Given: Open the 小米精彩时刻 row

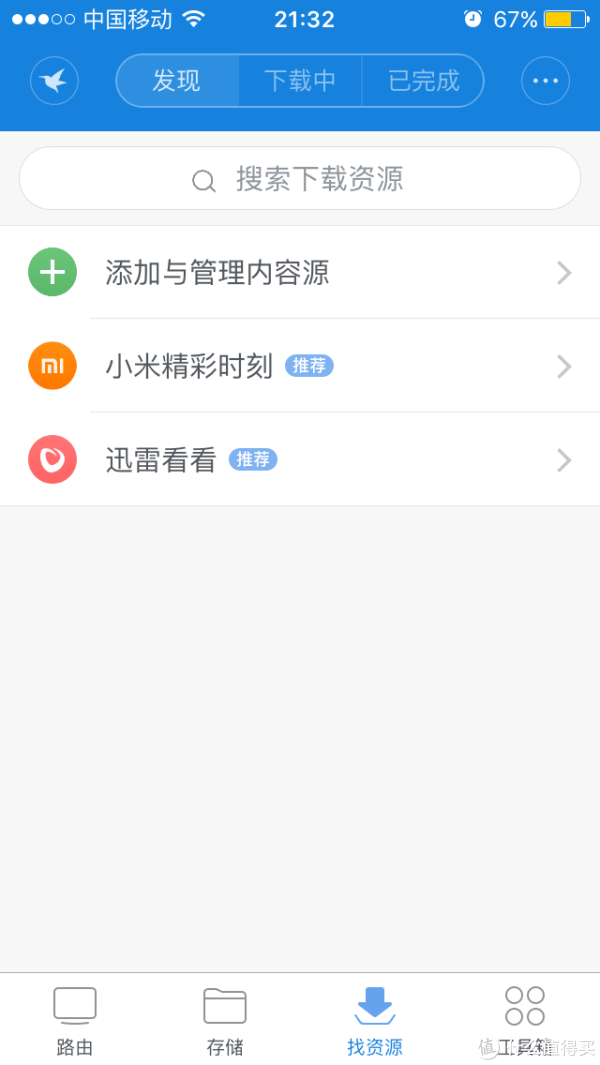Looking at the screenshot, I should click(x=300, y=366).
